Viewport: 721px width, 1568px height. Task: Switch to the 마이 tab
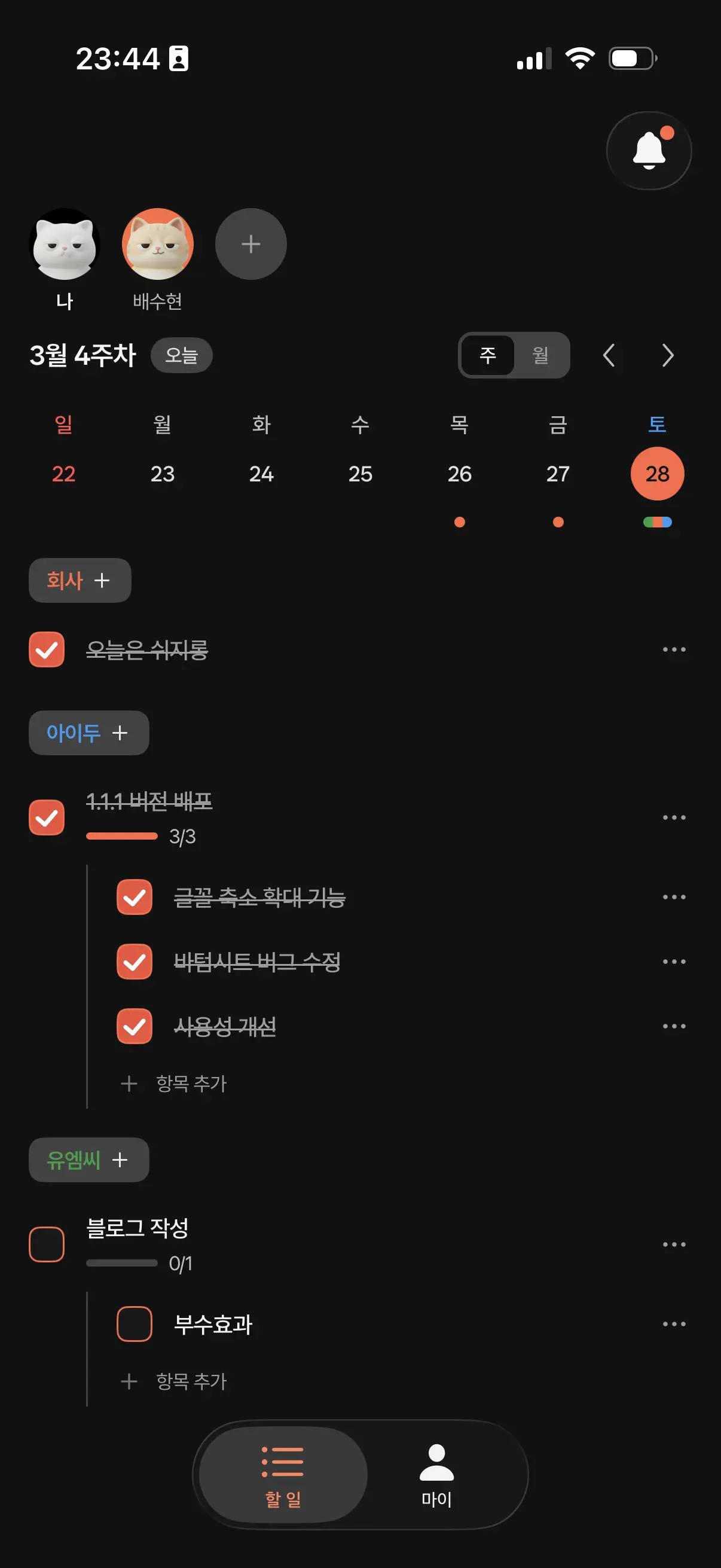tap(437, 1477)
